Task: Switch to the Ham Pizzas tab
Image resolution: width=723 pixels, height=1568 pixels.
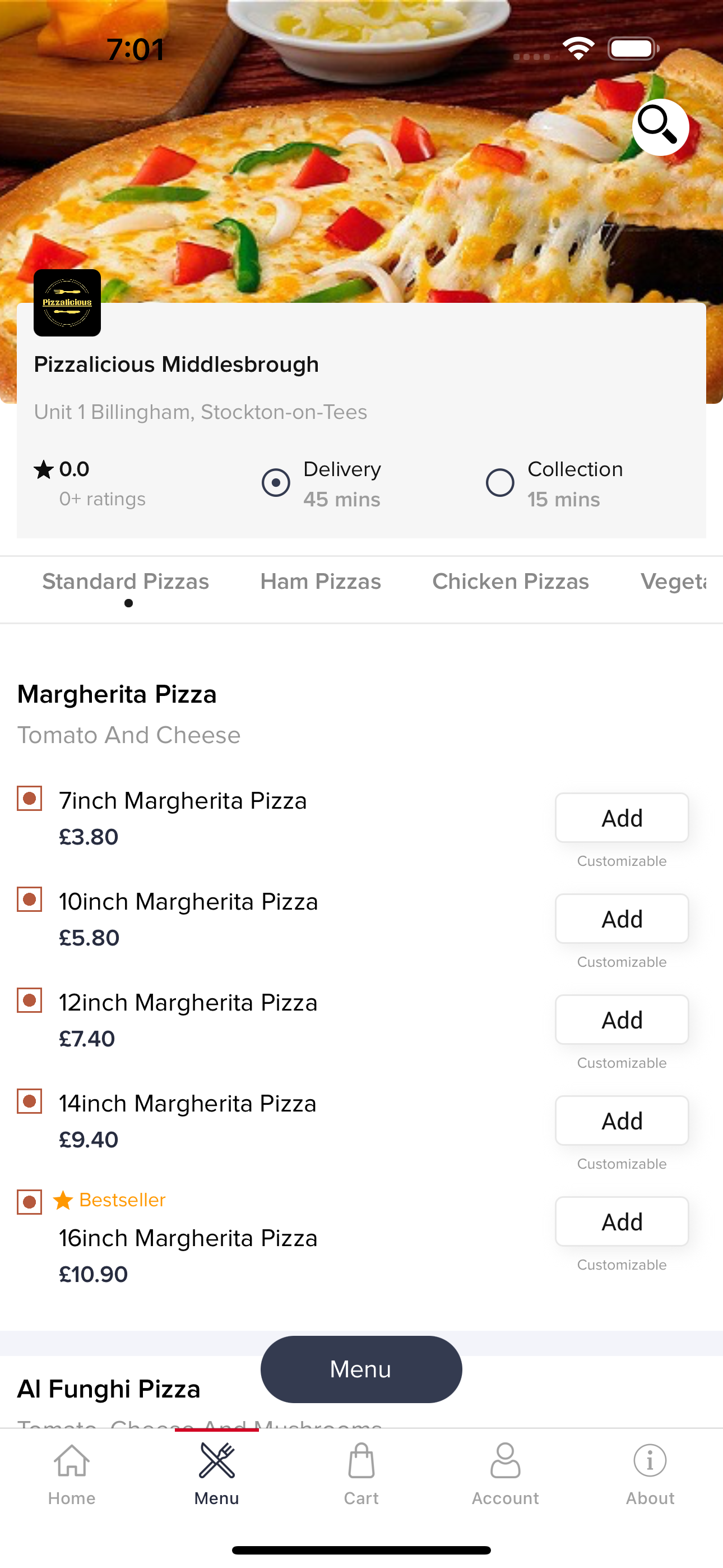Action: (321, 582)
